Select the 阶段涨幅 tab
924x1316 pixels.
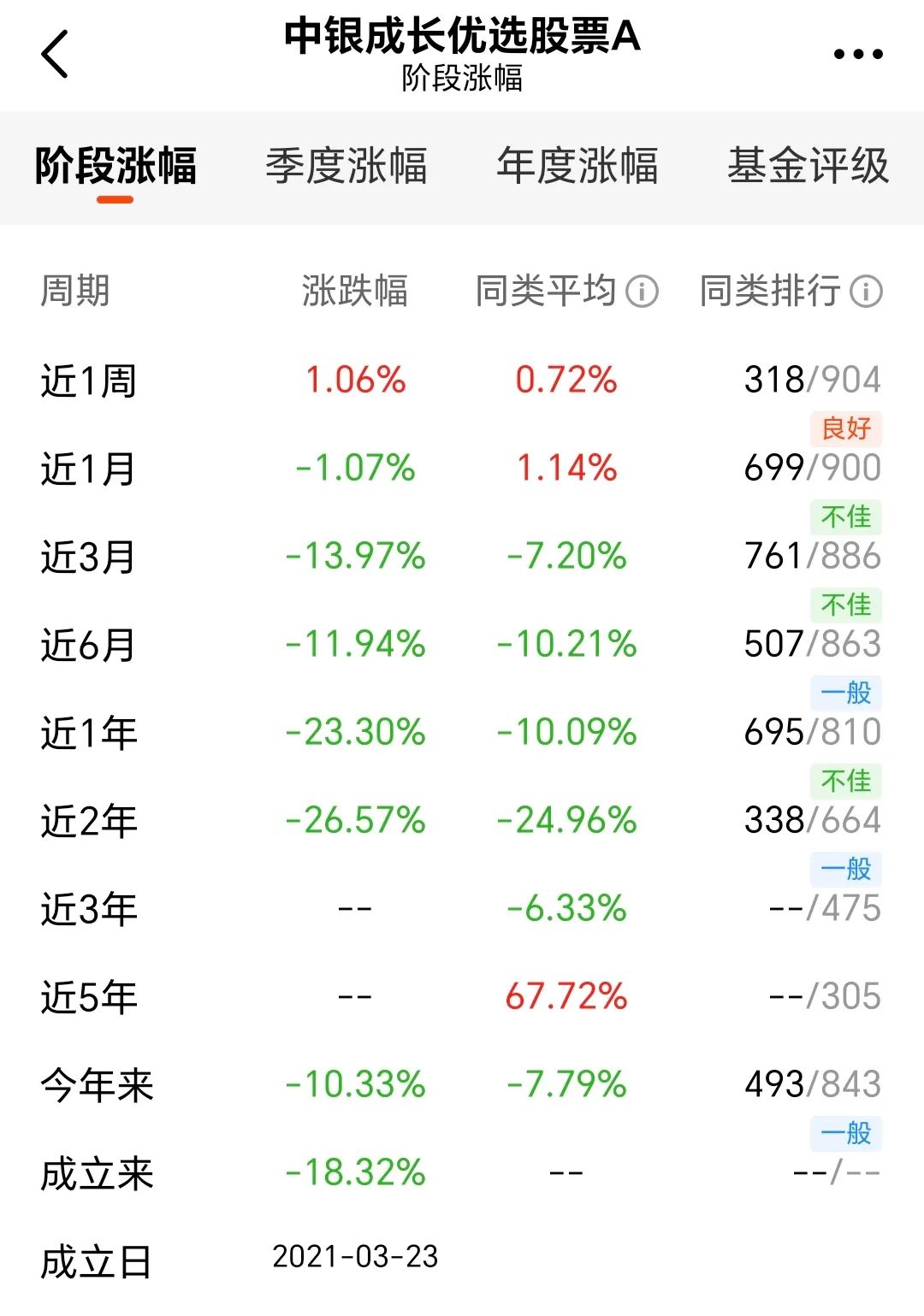click(x=115, y=166)
